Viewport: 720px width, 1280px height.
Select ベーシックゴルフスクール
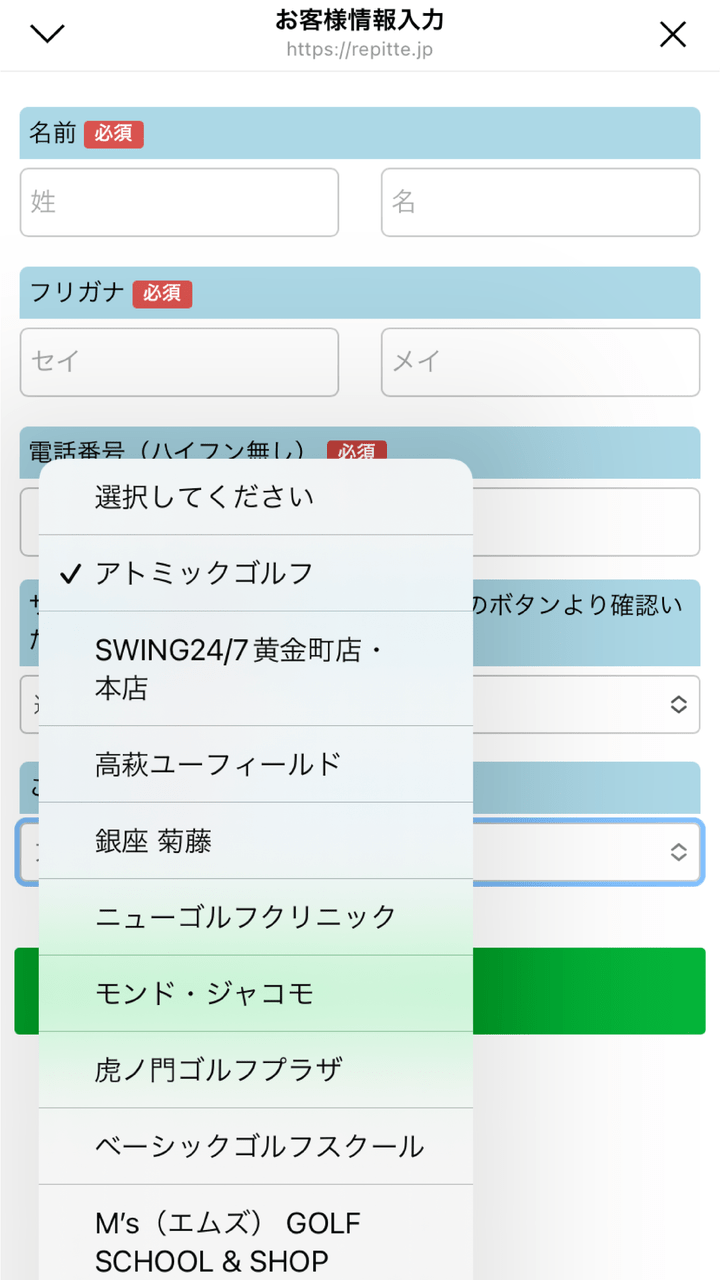click(x=255, y=1146)
